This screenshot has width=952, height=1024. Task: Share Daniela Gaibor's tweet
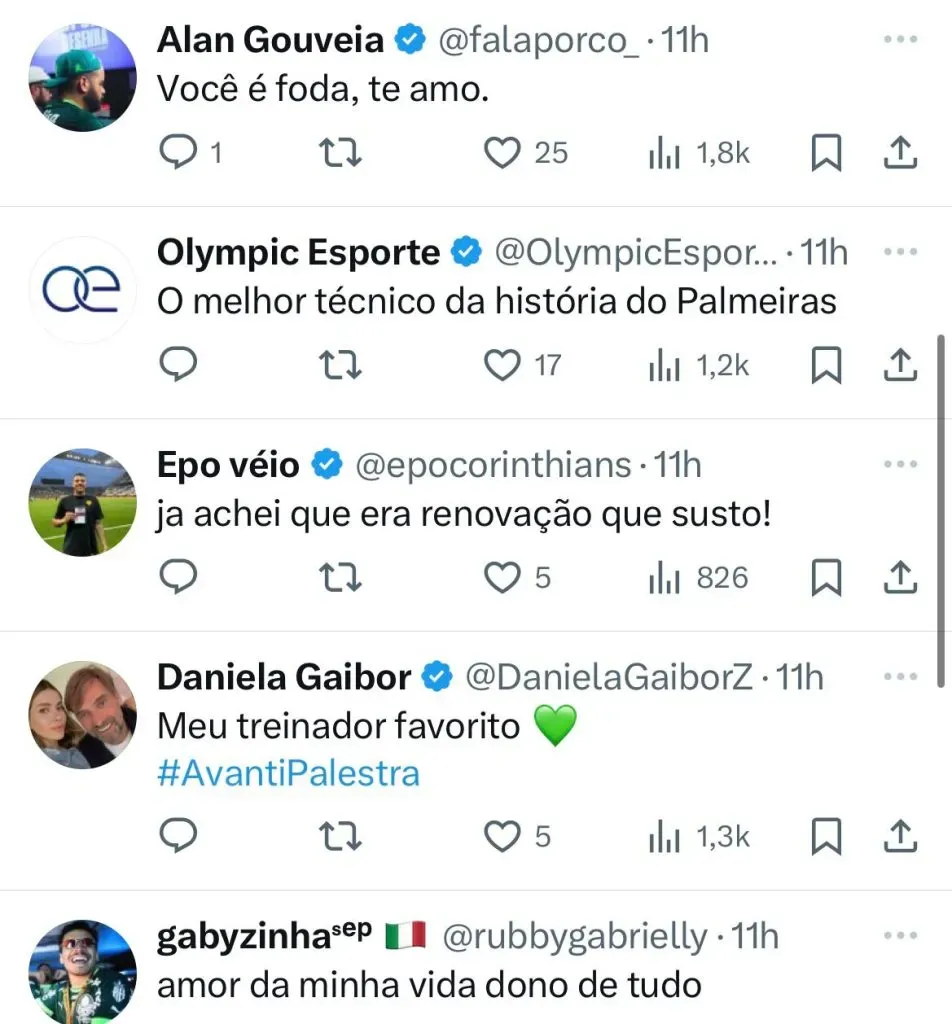(x=899, y=836)
